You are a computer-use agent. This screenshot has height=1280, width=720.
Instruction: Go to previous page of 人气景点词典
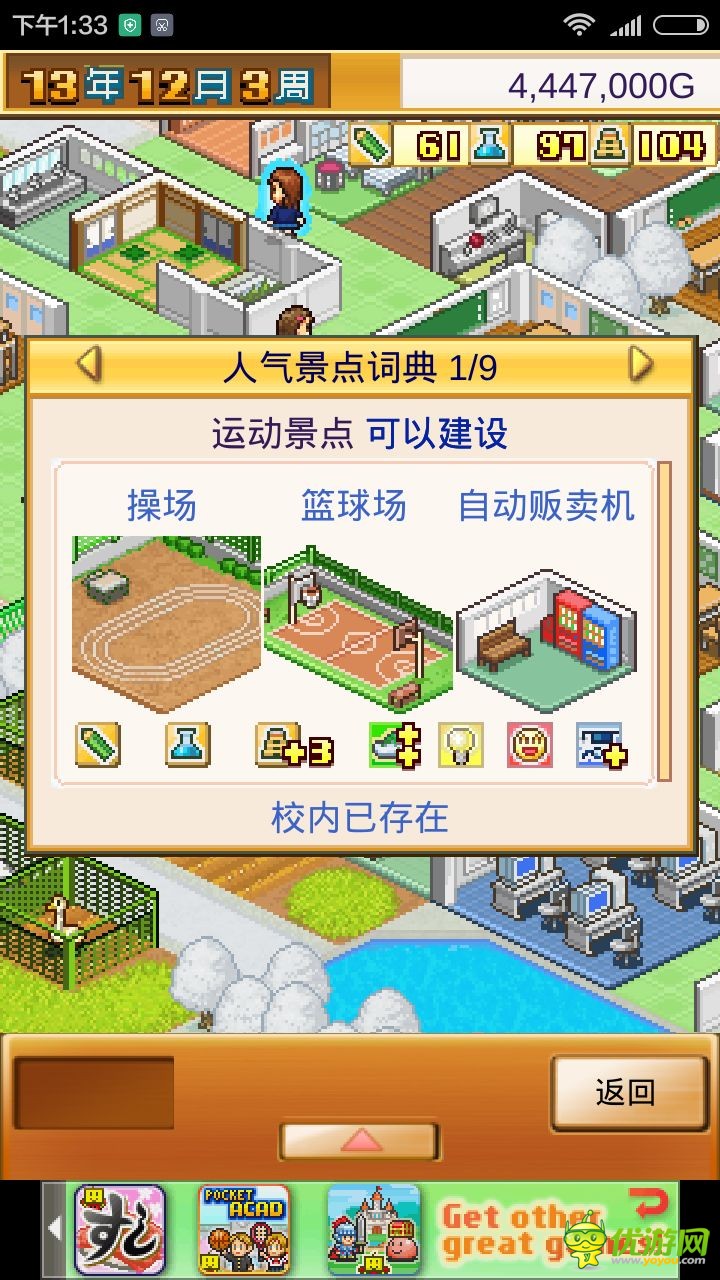pos(89,365)
